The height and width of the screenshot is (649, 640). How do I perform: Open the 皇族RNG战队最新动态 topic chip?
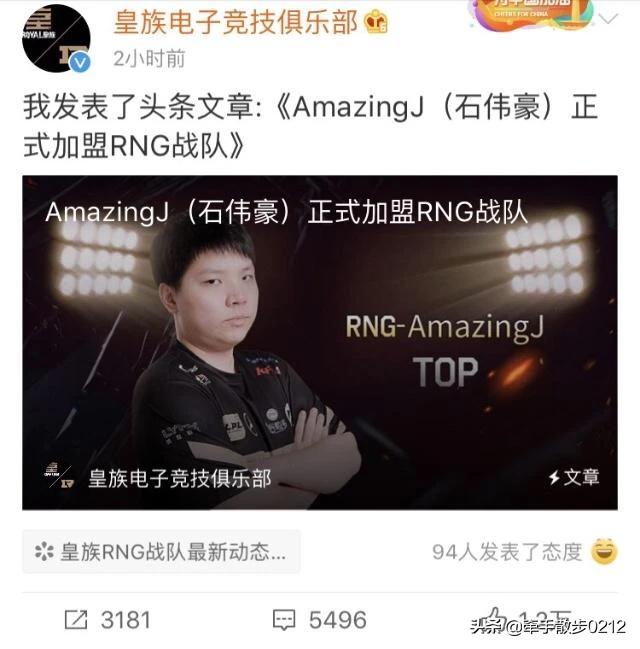pyautogui.click(x=161, y=551)
